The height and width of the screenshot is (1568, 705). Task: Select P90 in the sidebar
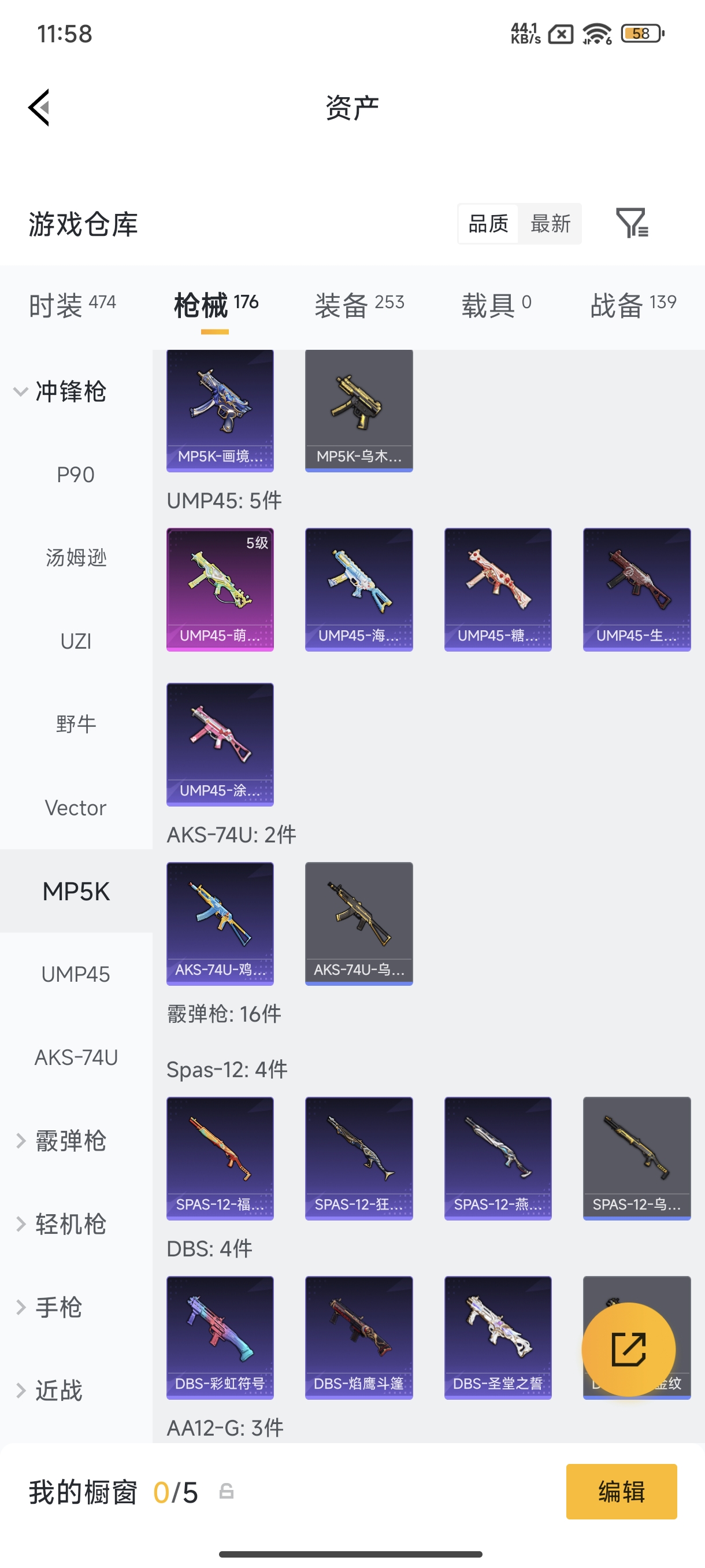tap(76, 475)
